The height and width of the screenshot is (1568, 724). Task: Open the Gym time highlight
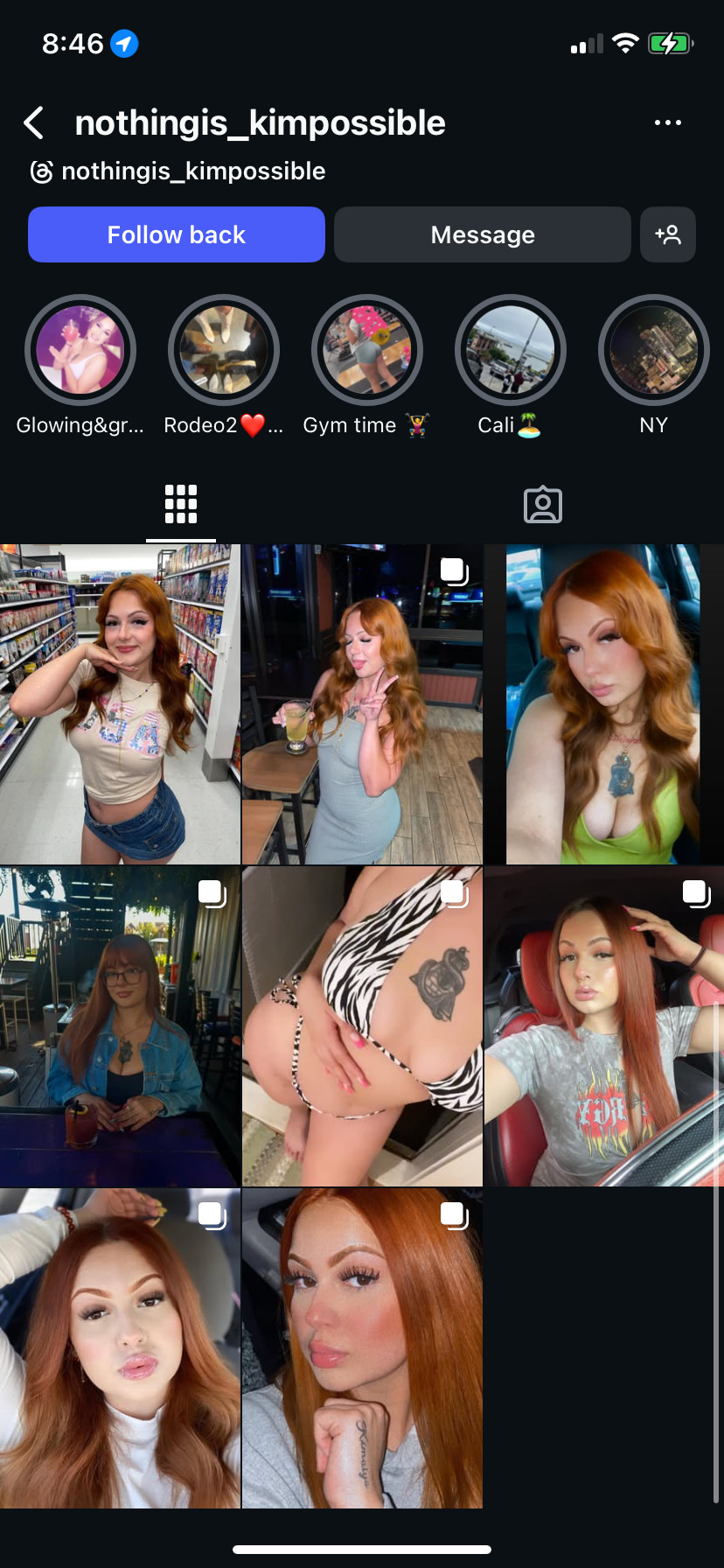367,350
